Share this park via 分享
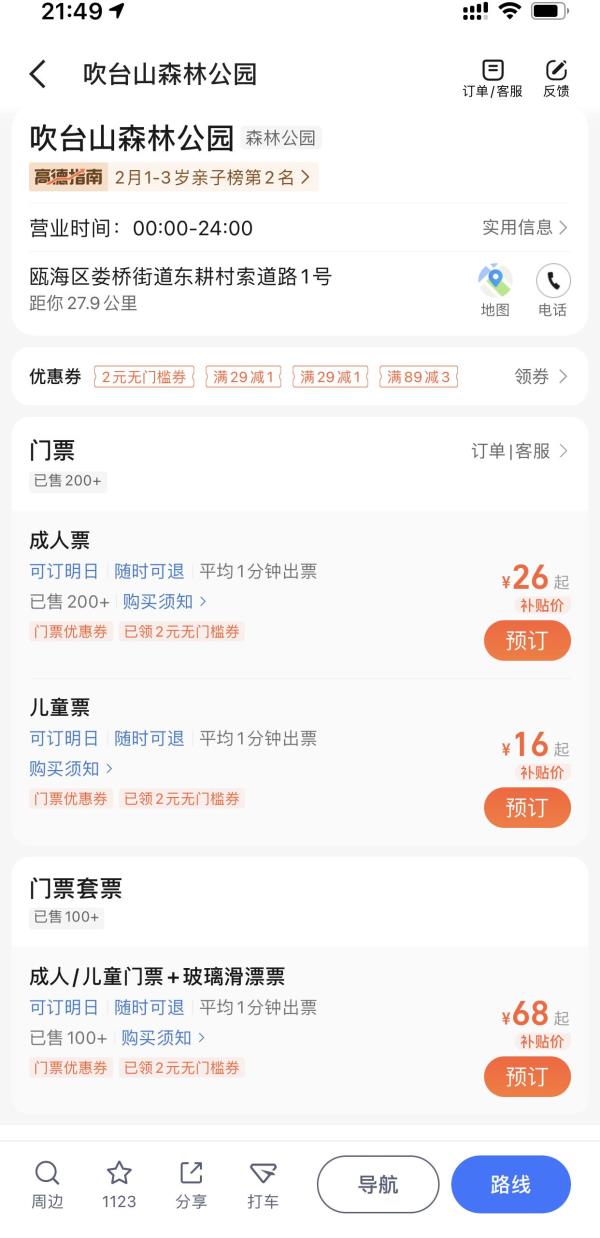The width and height of the screenshot is (600, 1238). [x=191, y=1185]
